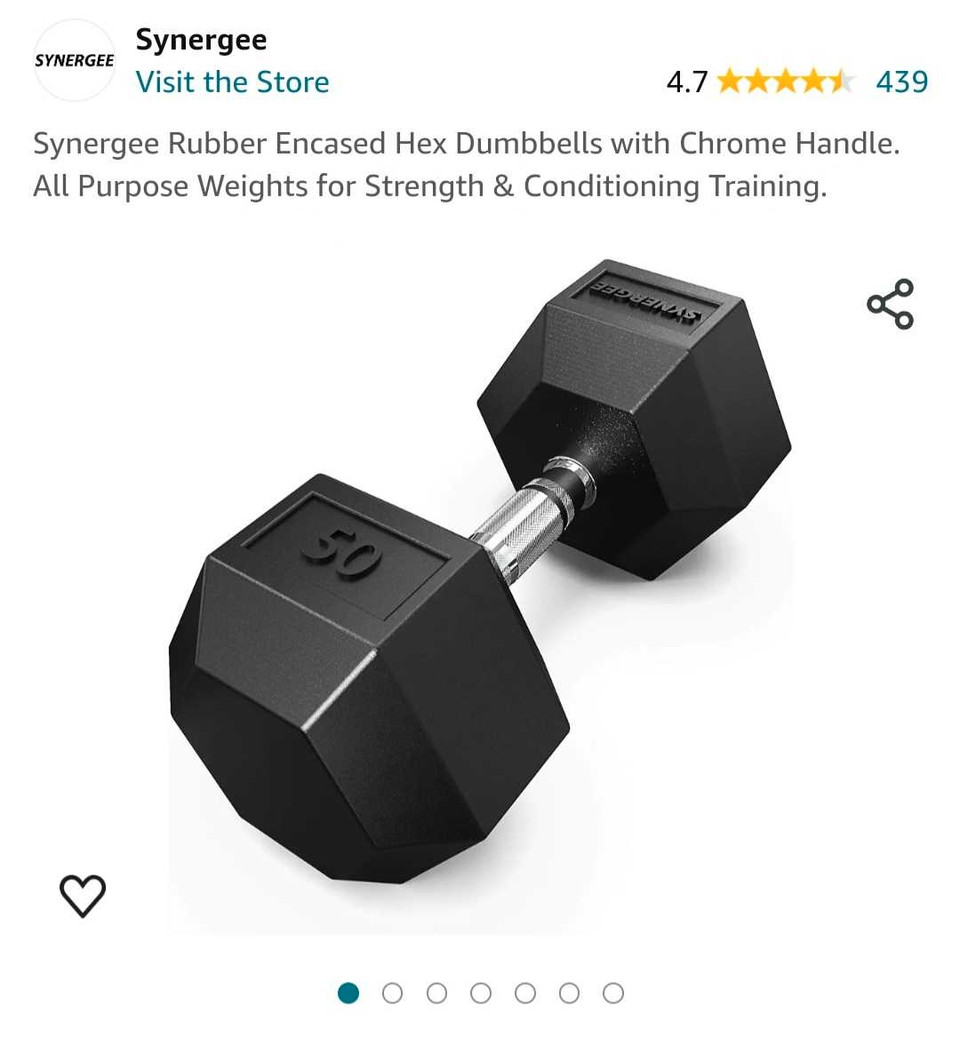Jump to the second image dot
The height and width of the screenshot is (1044, 960).
[393, 993]
